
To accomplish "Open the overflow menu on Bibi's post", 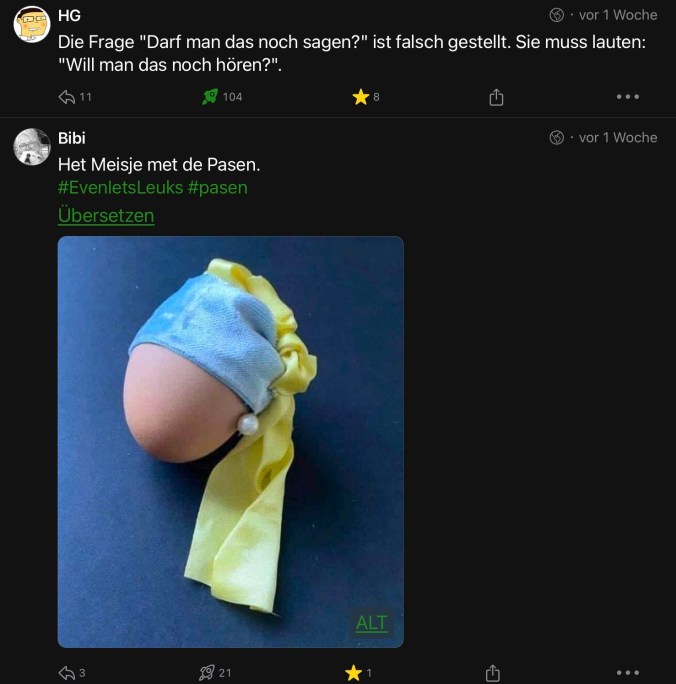I will [x=627, y=673].
